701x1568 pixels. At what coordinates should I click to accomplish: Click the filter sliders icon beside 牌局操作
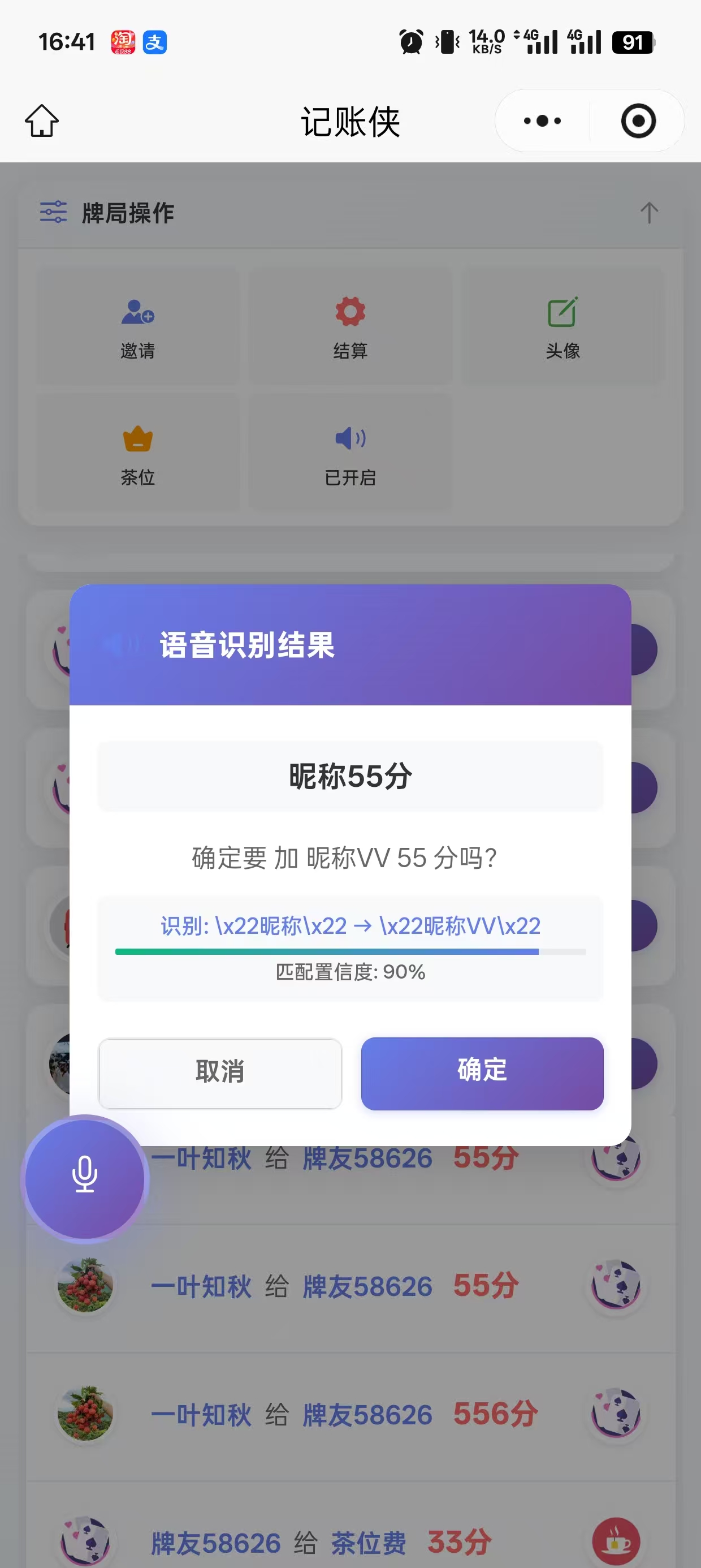53,213
